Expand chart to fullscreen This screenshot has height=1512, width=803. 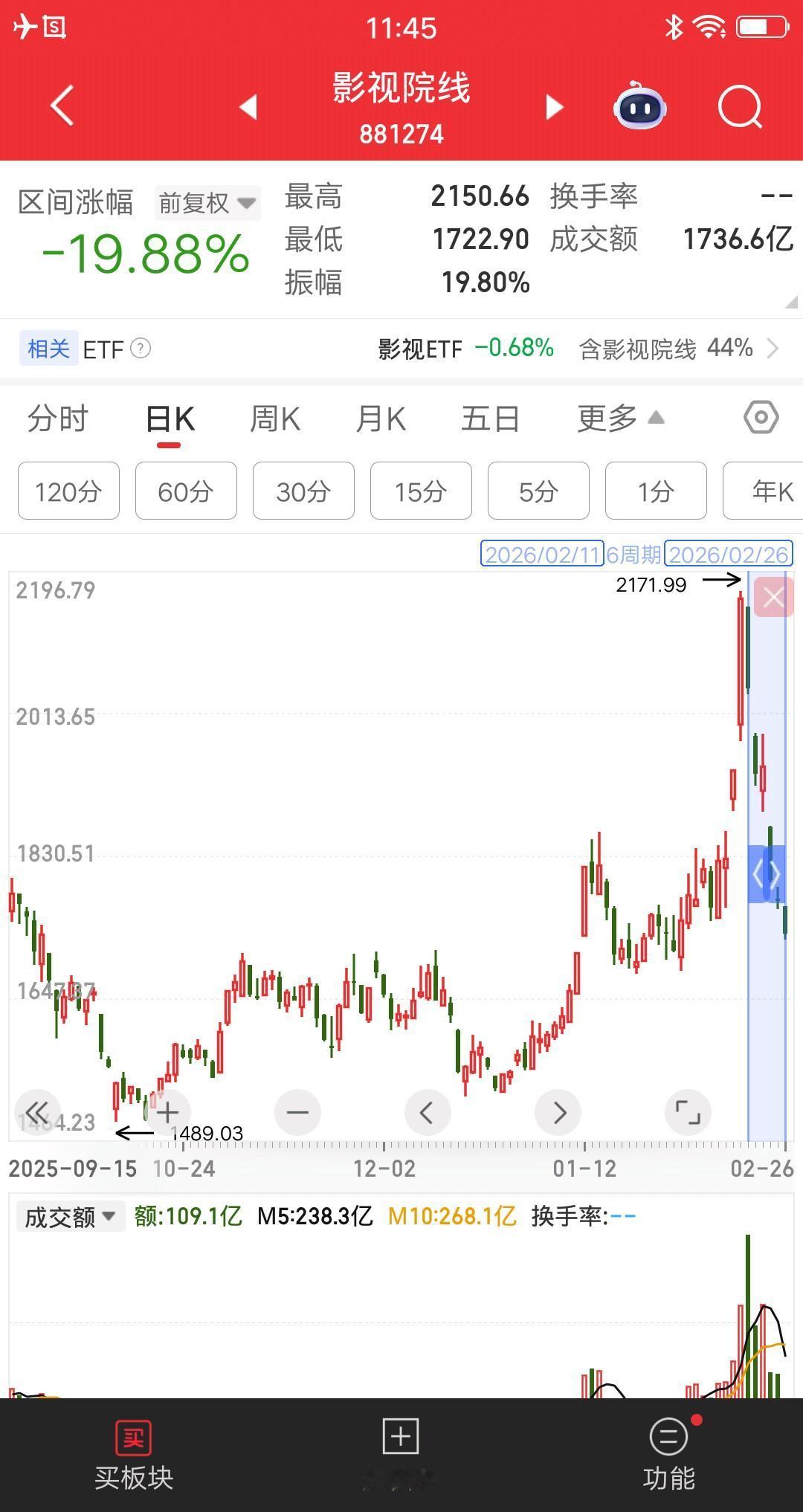(x=688, y=1112)
